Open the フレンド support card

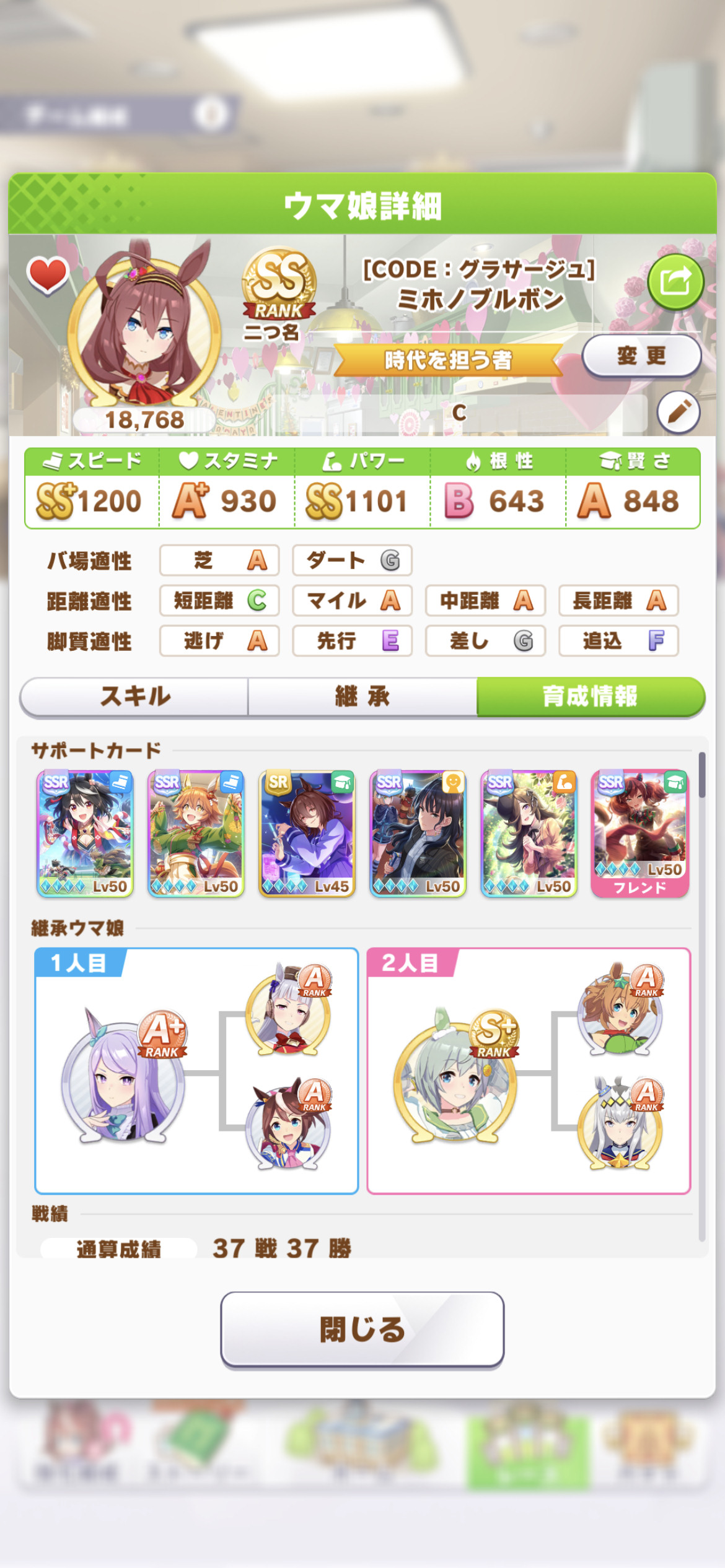tap(640, 834)
